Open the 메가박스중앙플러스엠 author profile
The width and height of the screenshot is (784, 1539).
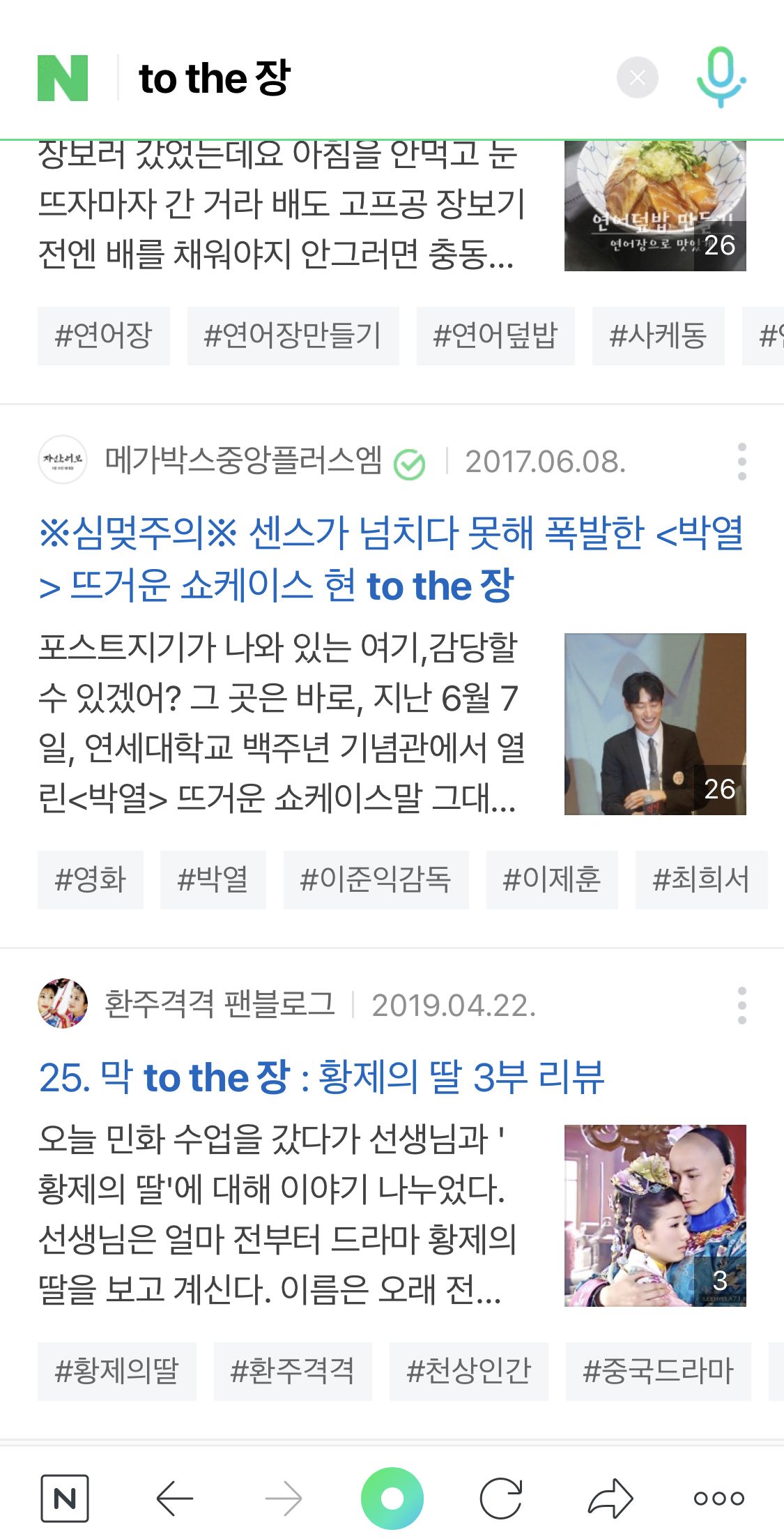click(243, 462)
